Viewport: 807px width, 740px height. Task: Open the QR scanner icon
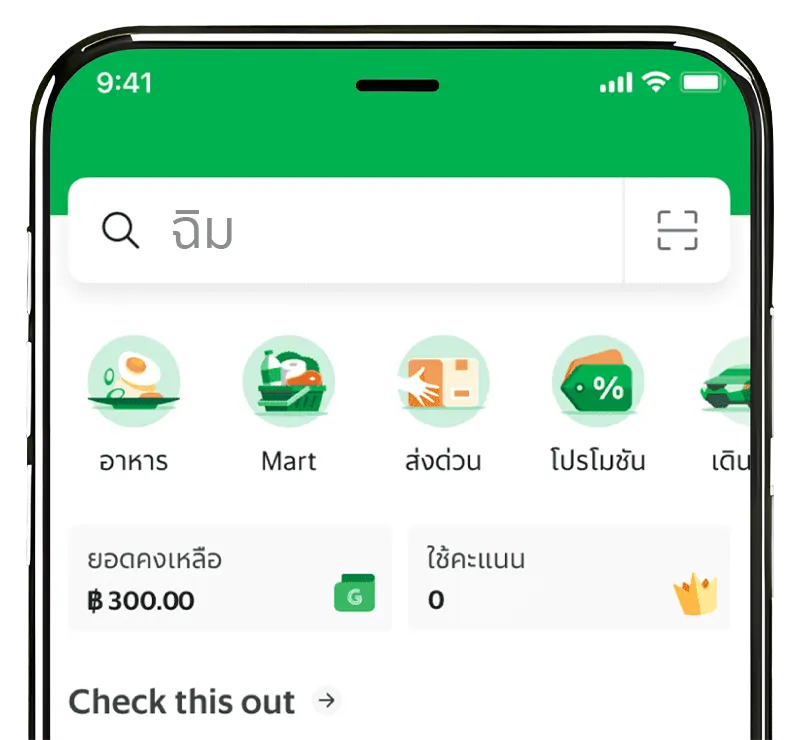[677, 231]
